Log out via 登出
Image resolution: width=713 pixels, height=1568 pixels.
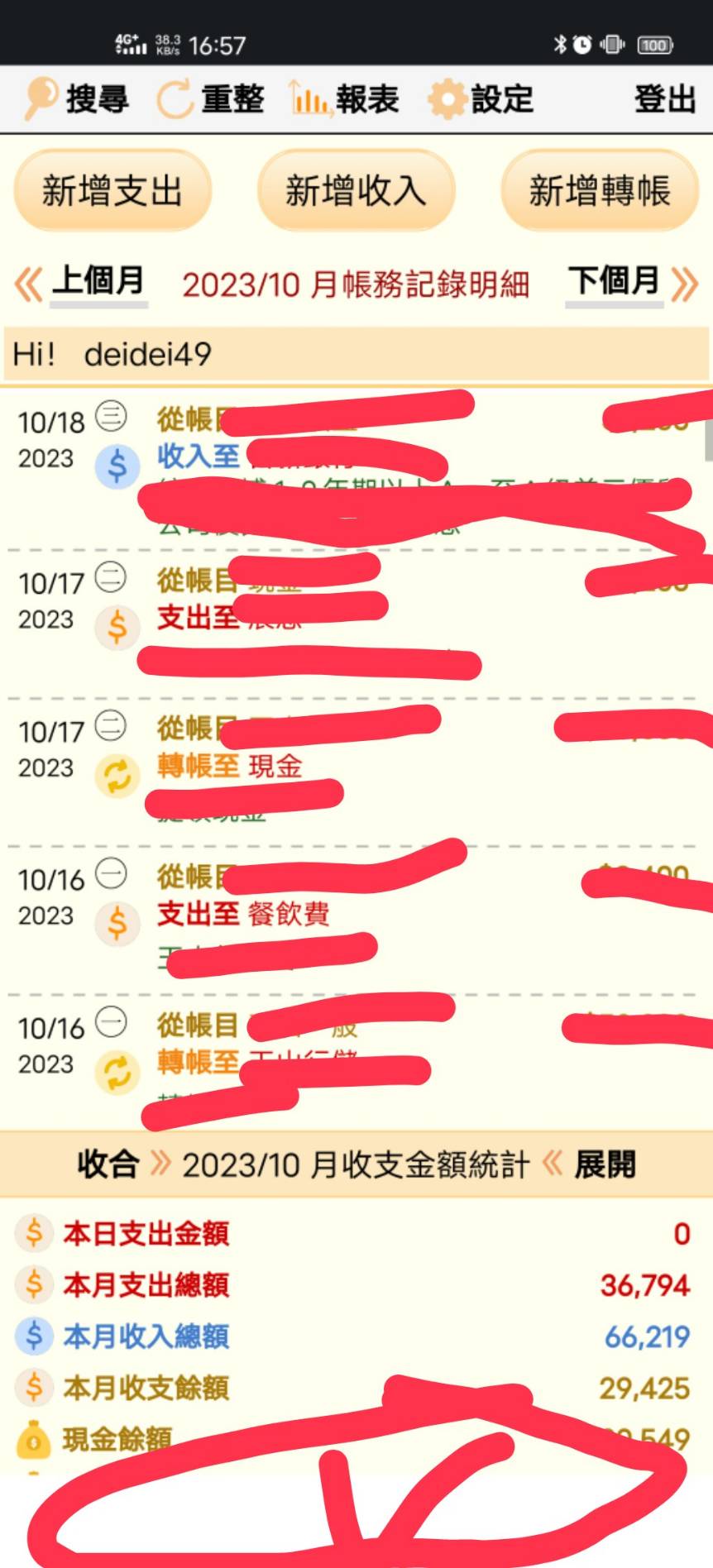(x=664, y=99)
